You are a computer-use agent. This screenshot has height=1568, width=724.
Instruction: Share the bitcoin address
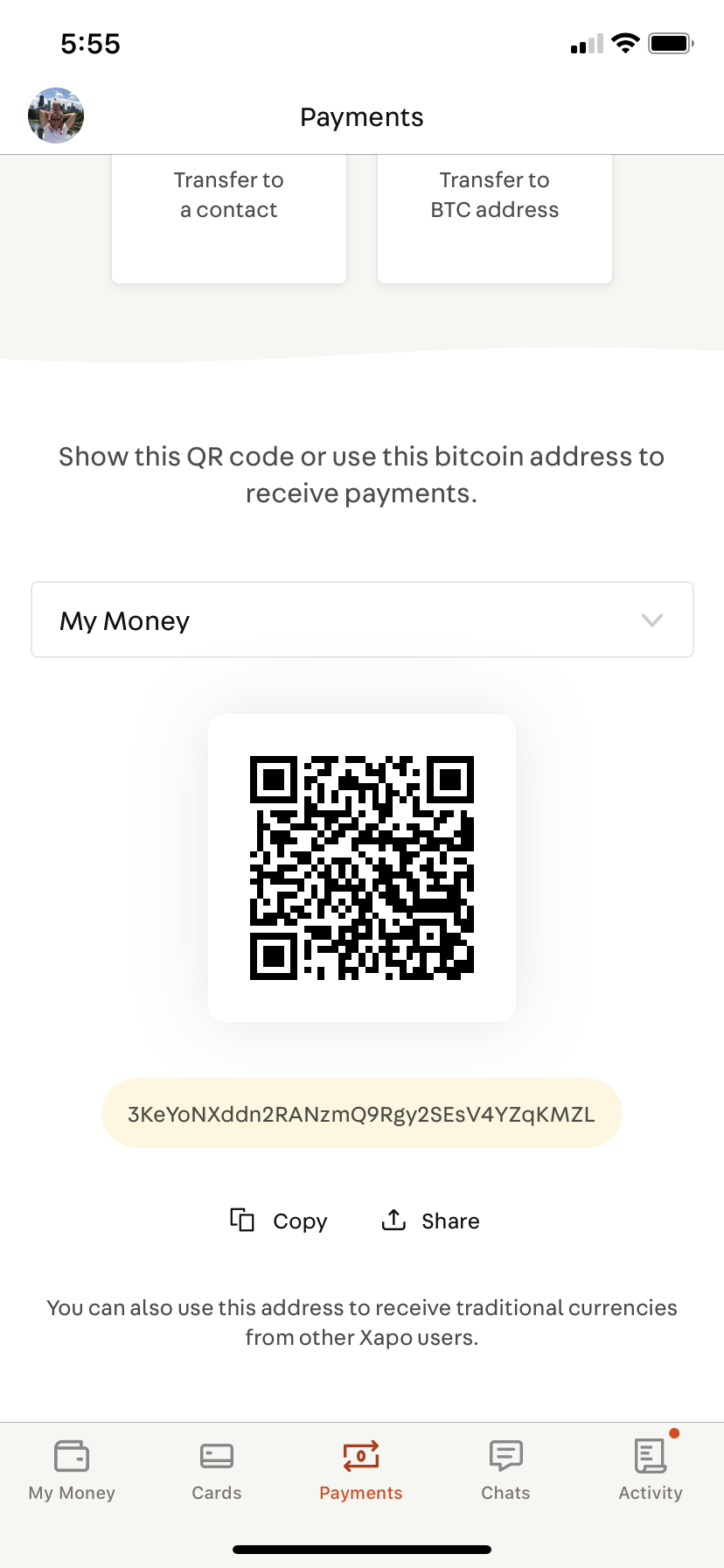[431, 1221]
